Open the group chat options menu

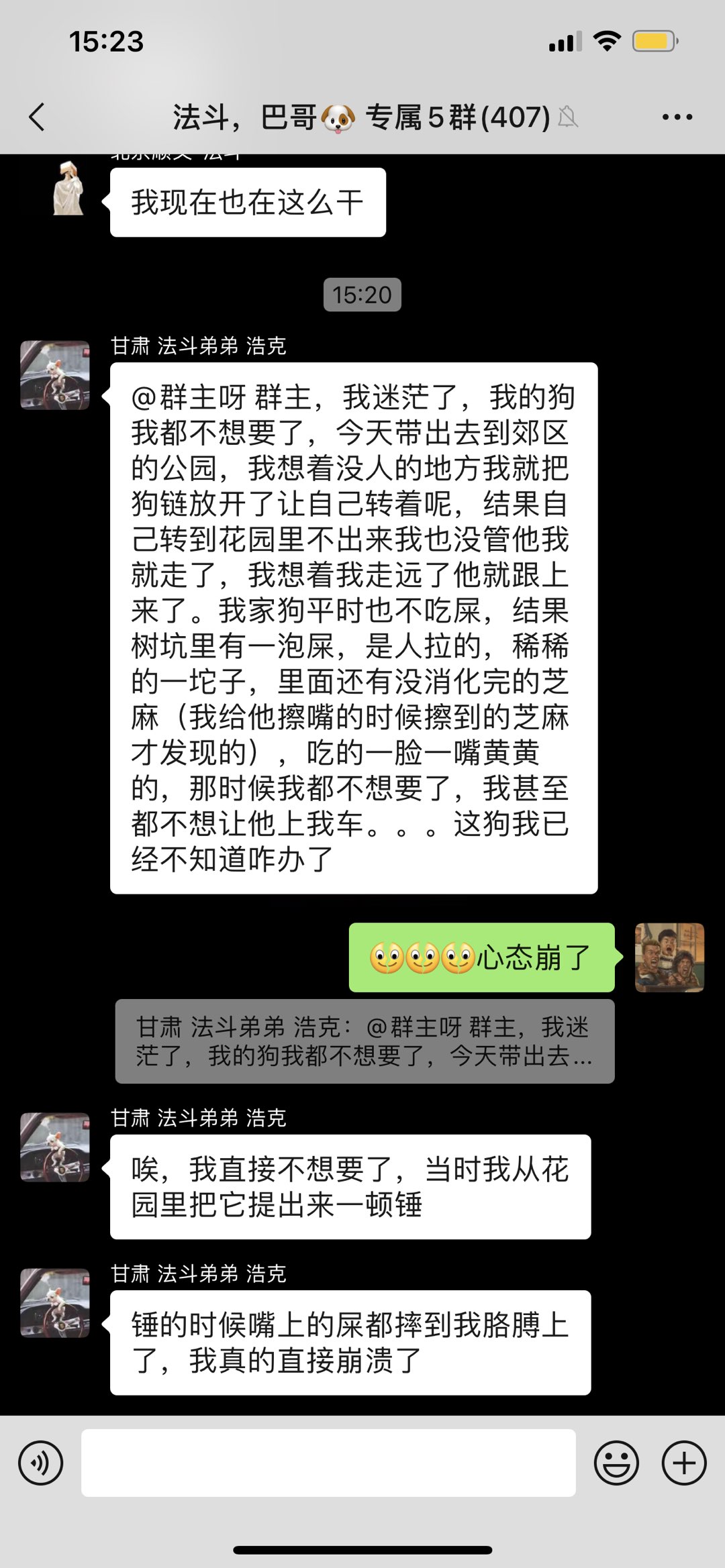[677, 117]
